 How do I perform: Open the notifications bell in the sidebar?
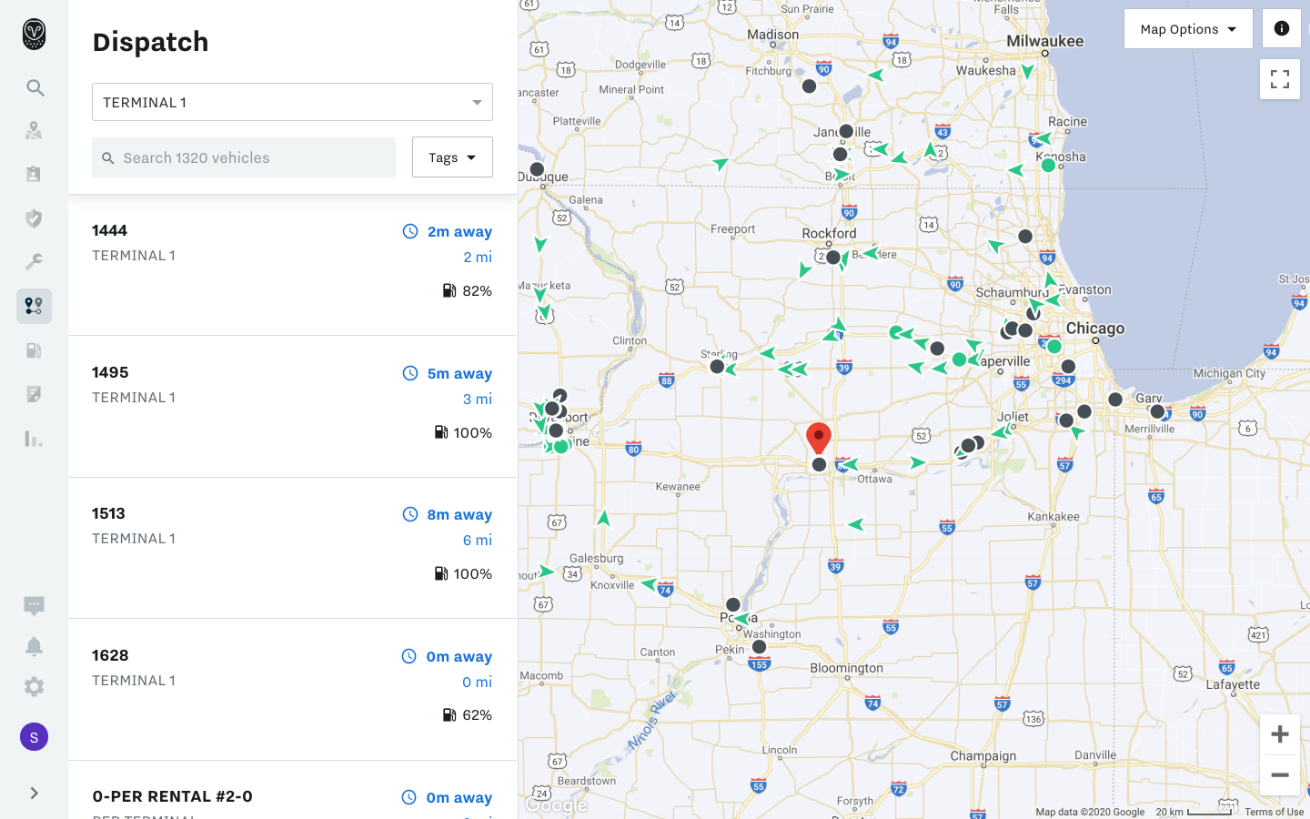click(34, 646)
